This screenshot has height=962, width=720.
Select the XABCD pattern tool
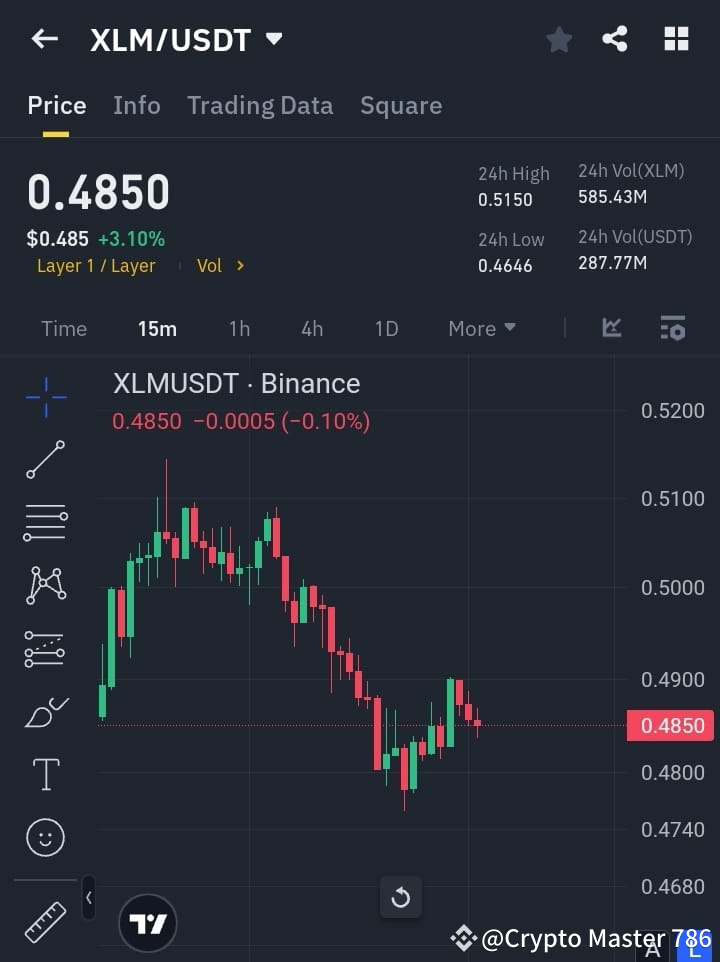(x=45, y=586)
